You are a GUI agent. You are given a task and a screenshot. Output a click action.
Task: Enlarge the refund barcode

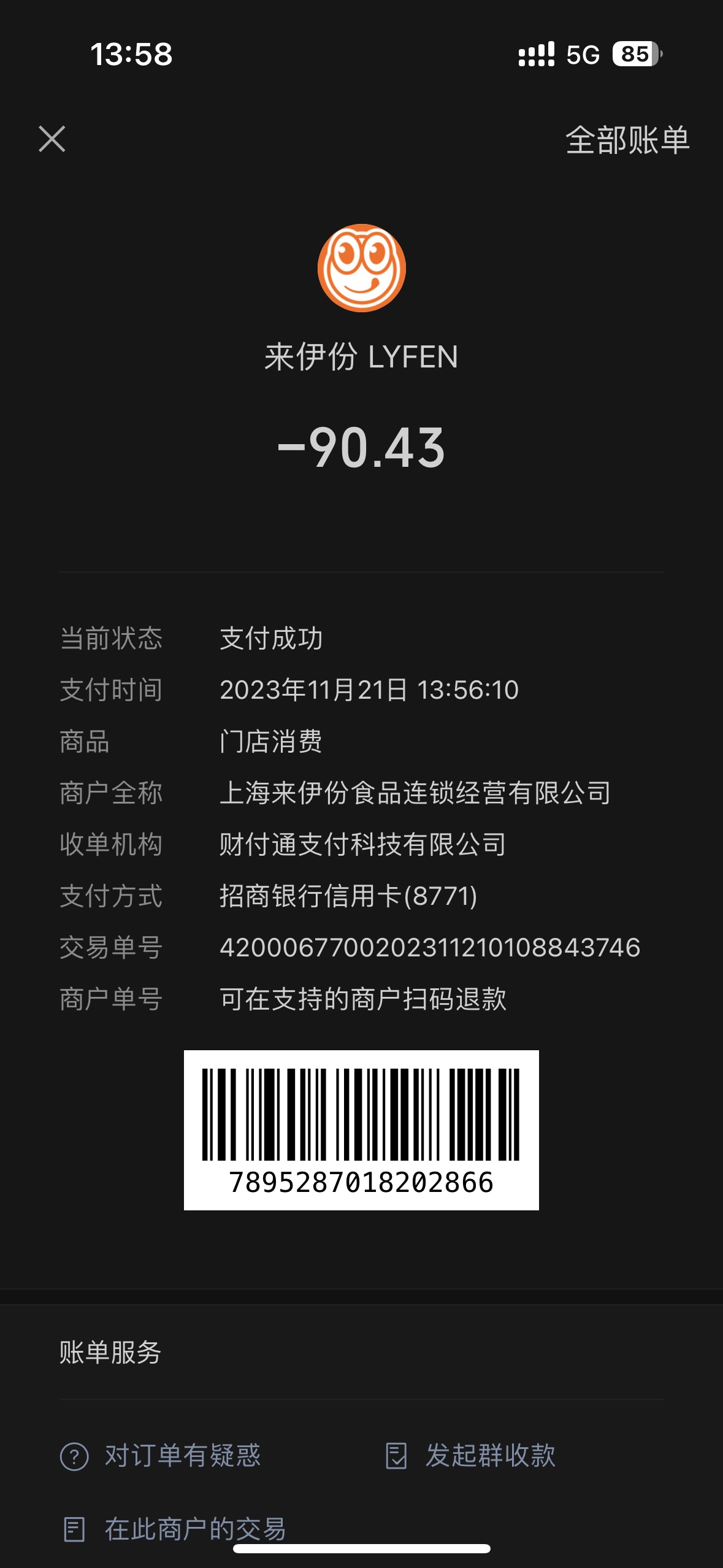[361, 1130]
